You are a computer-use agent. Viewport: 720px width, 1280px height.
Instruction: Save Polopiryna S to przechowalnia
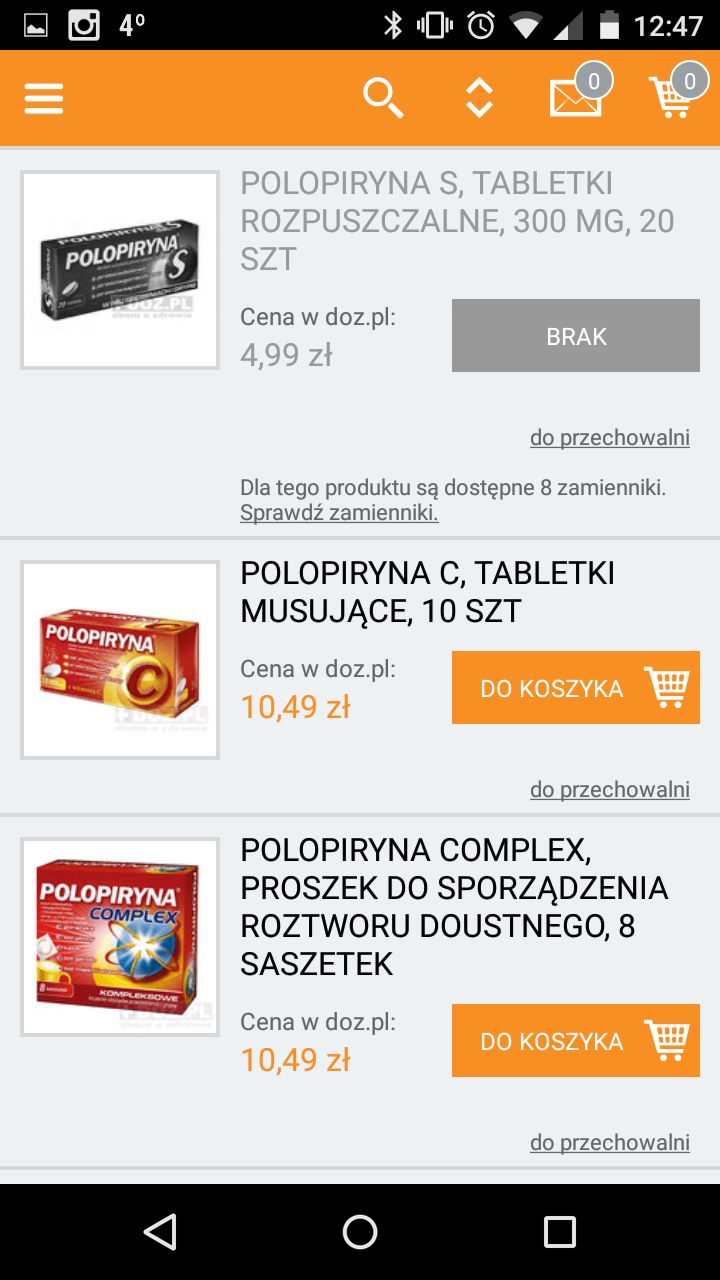(610, 438)
